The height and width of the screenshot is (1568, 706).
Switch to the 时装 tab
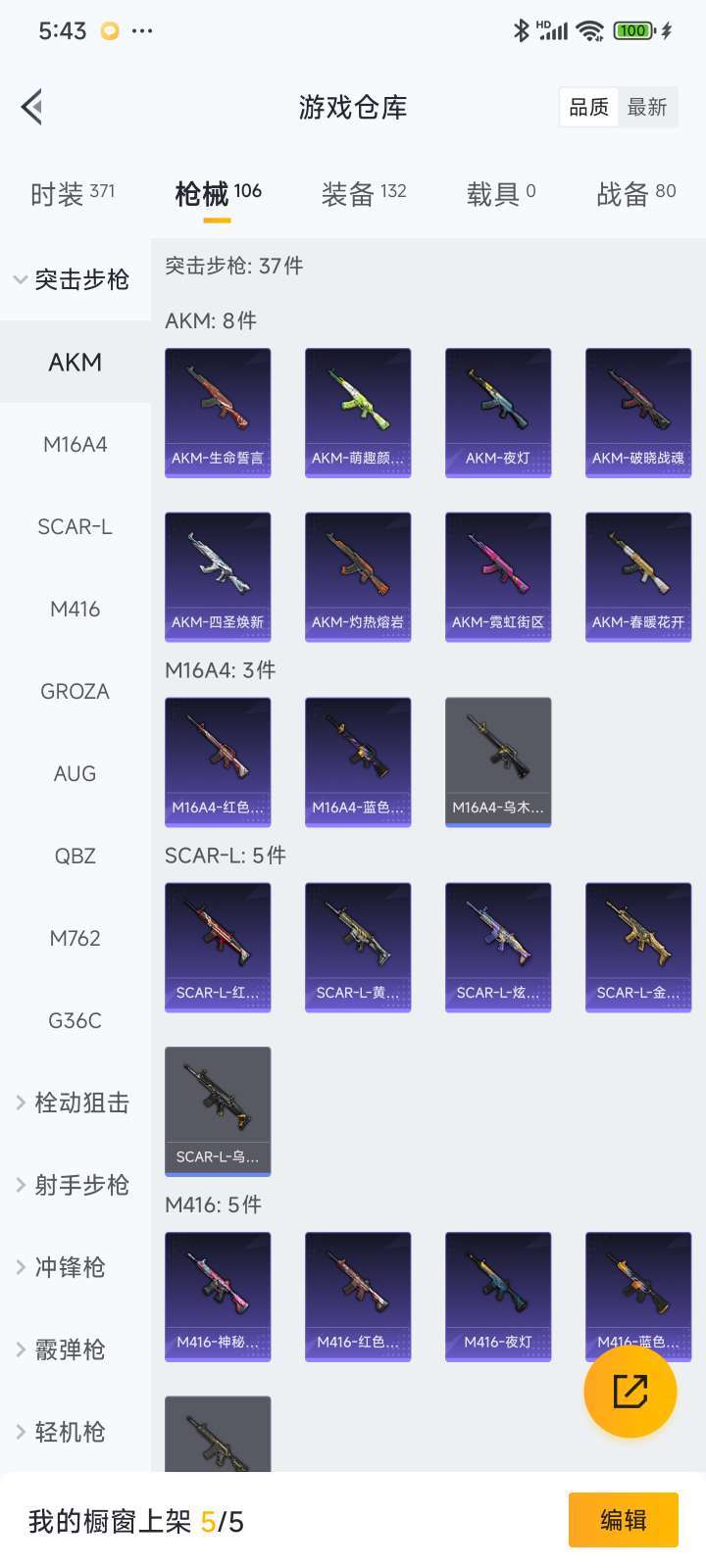click(x=73, y=194)
